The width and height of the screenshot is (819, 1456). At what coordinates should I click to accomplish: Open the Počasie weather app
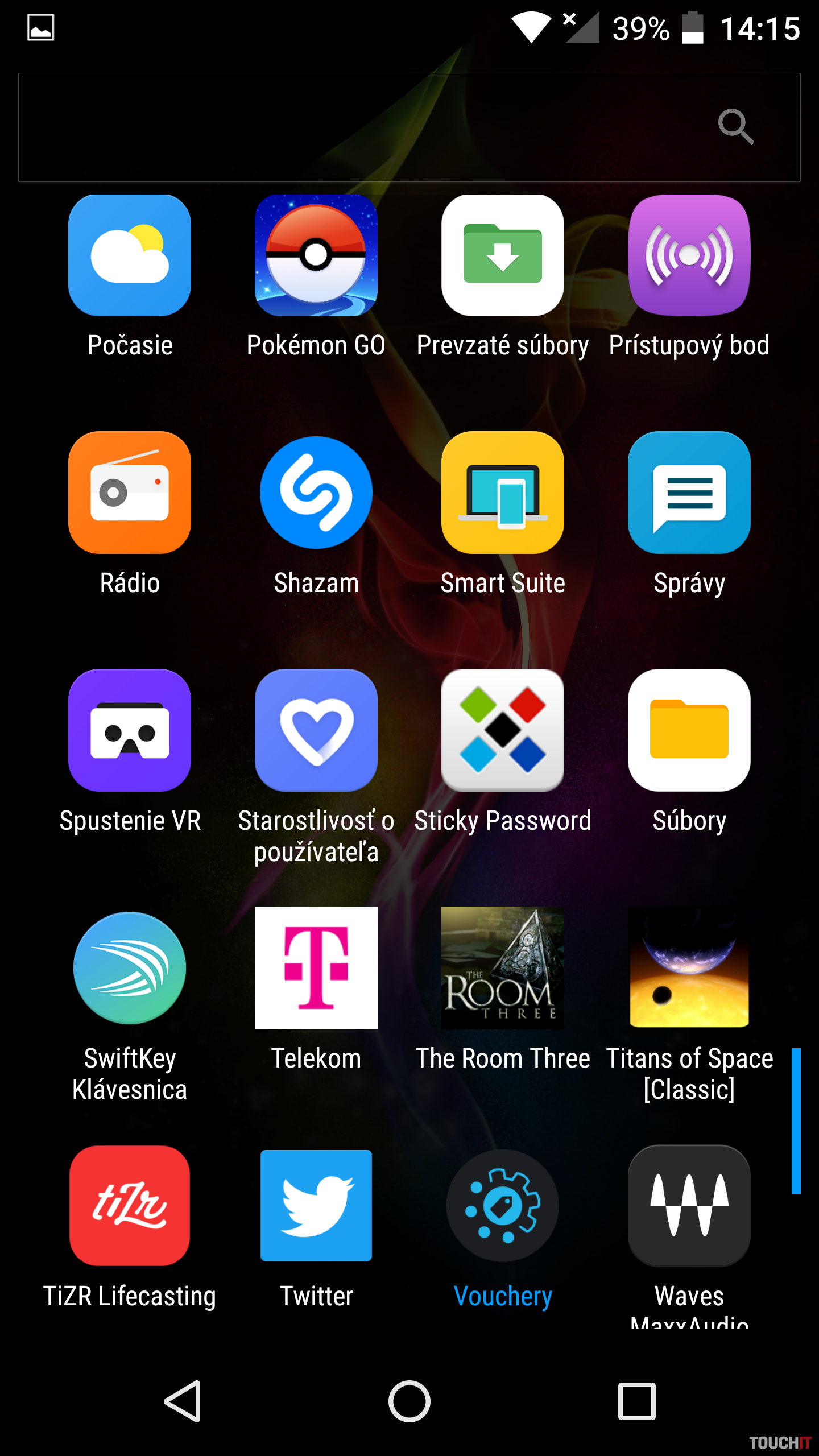click(x=130, y=256)
